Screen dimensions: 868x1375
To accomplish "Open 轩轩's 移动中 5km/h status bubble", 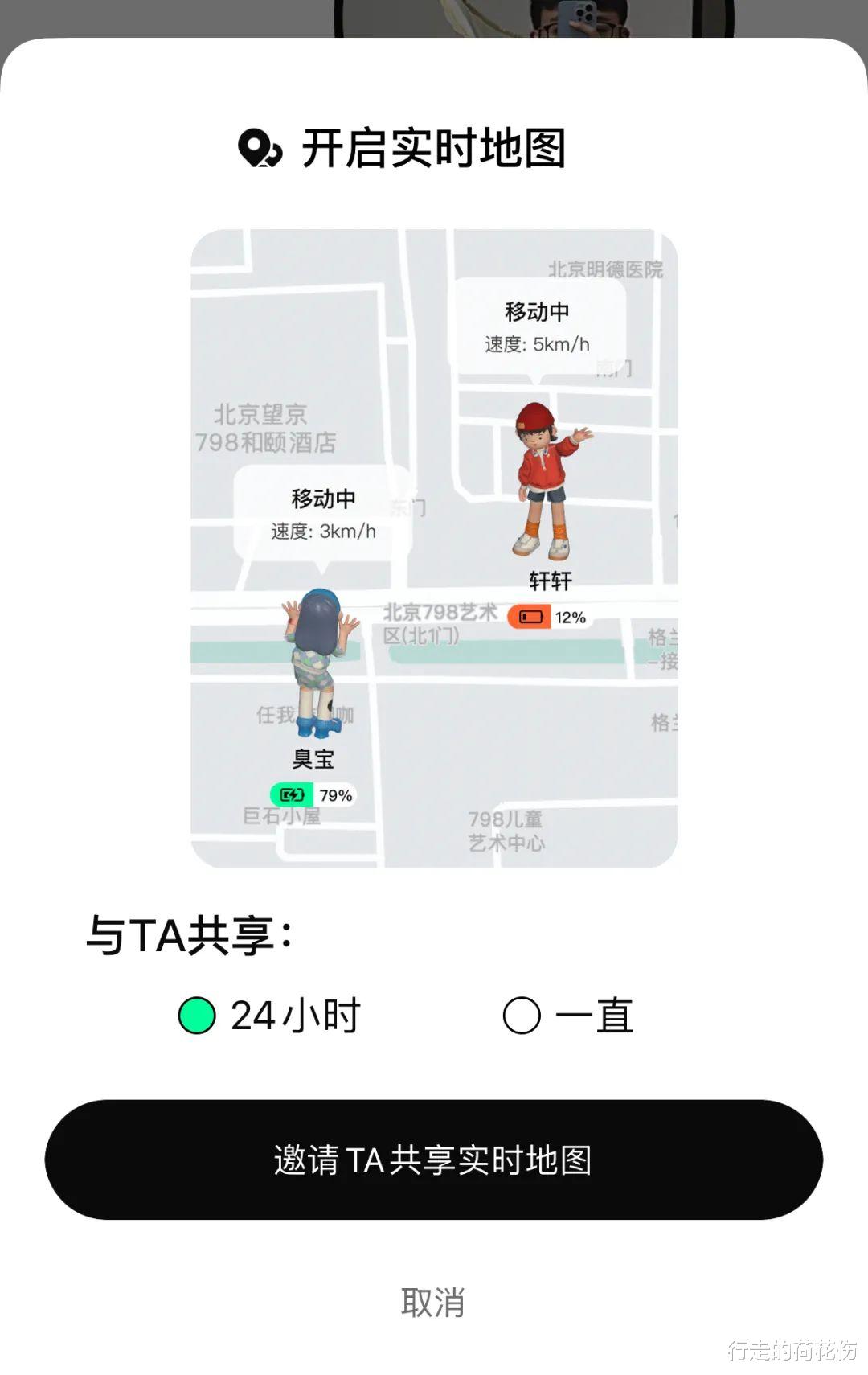I will tap(537, 330).
